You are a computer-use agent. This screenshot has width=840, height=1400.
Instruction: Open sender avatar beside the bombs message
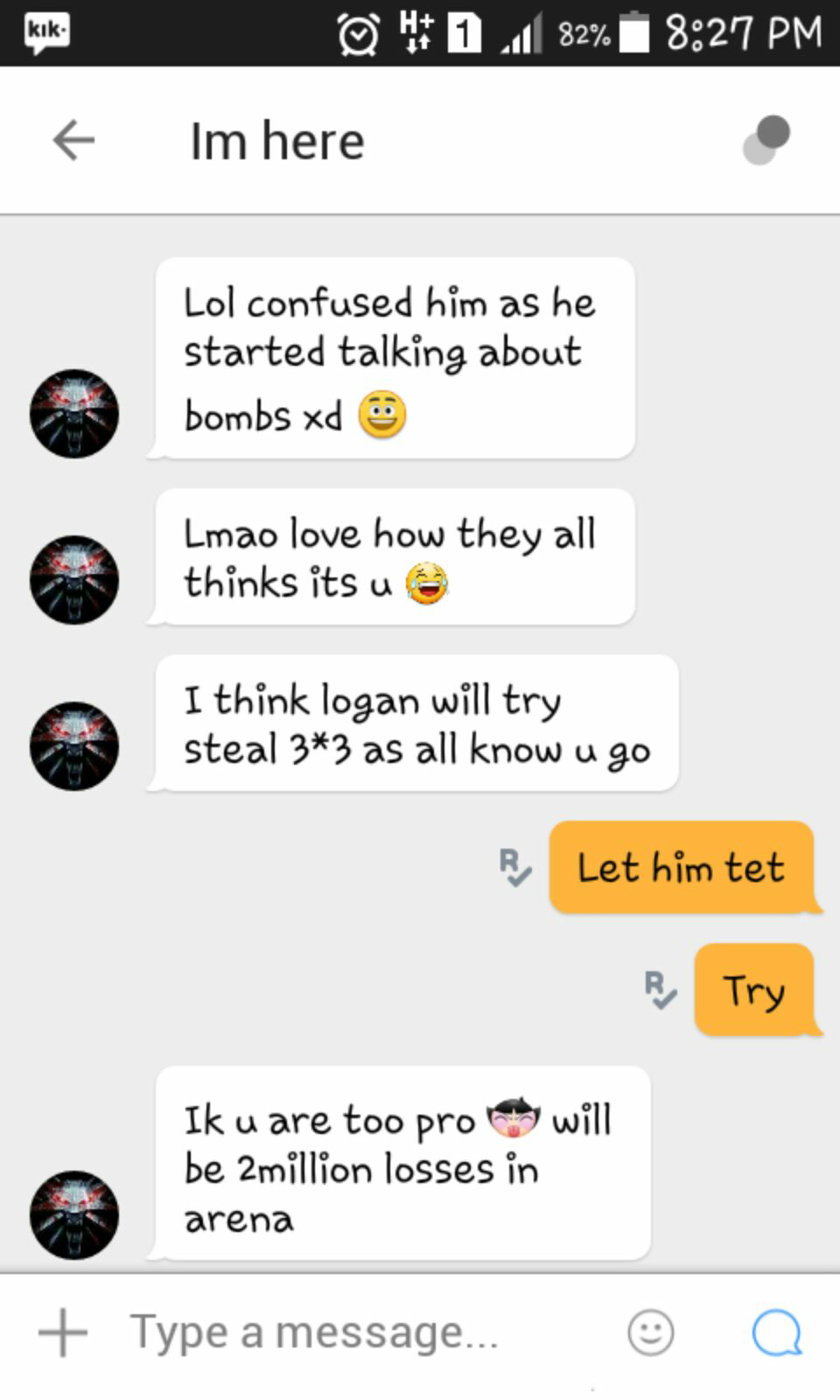click(74, 414)
